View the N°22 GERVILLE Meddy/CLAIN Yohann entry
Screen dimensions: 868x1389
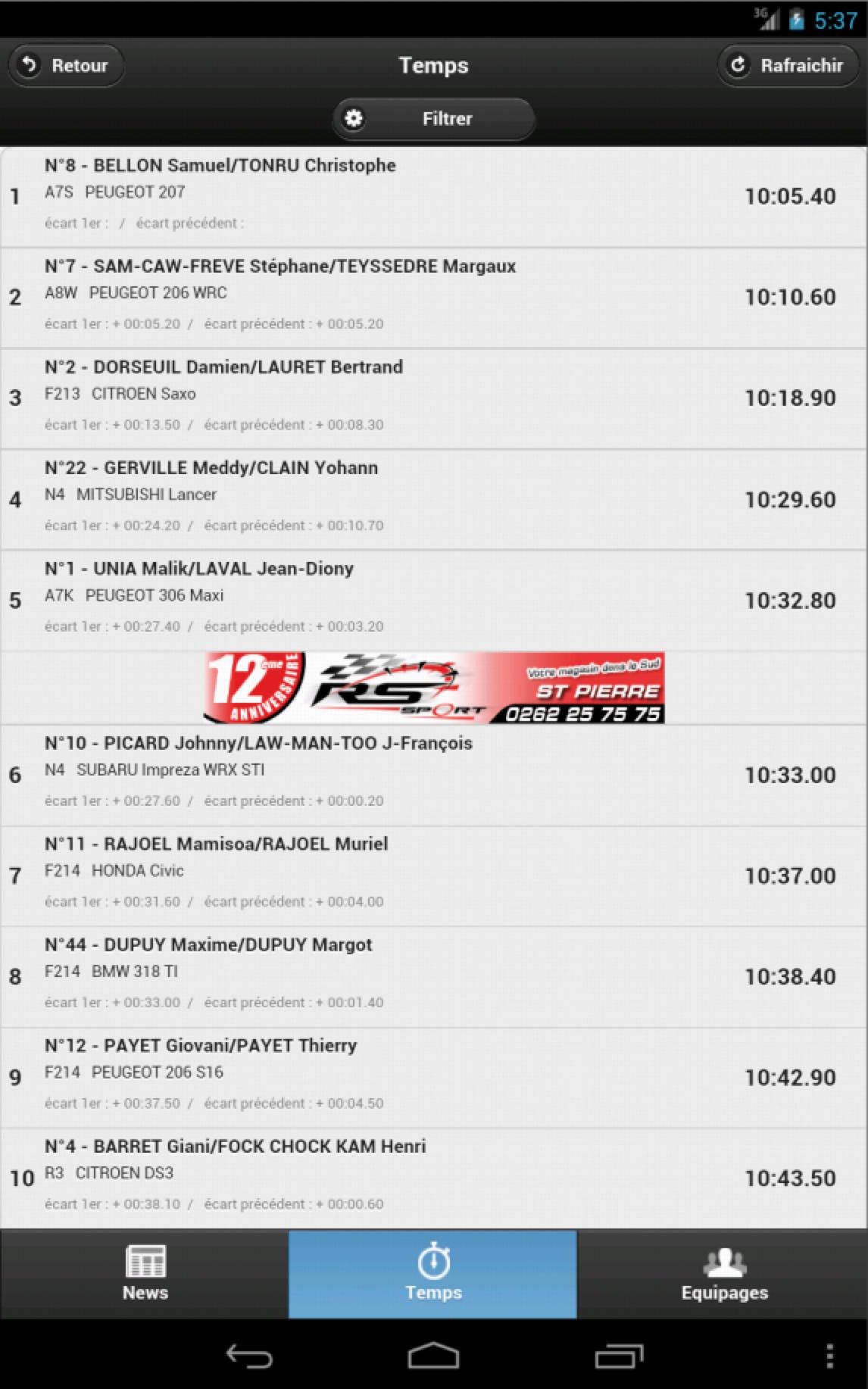pyautogui.click(x=433, y=499)
